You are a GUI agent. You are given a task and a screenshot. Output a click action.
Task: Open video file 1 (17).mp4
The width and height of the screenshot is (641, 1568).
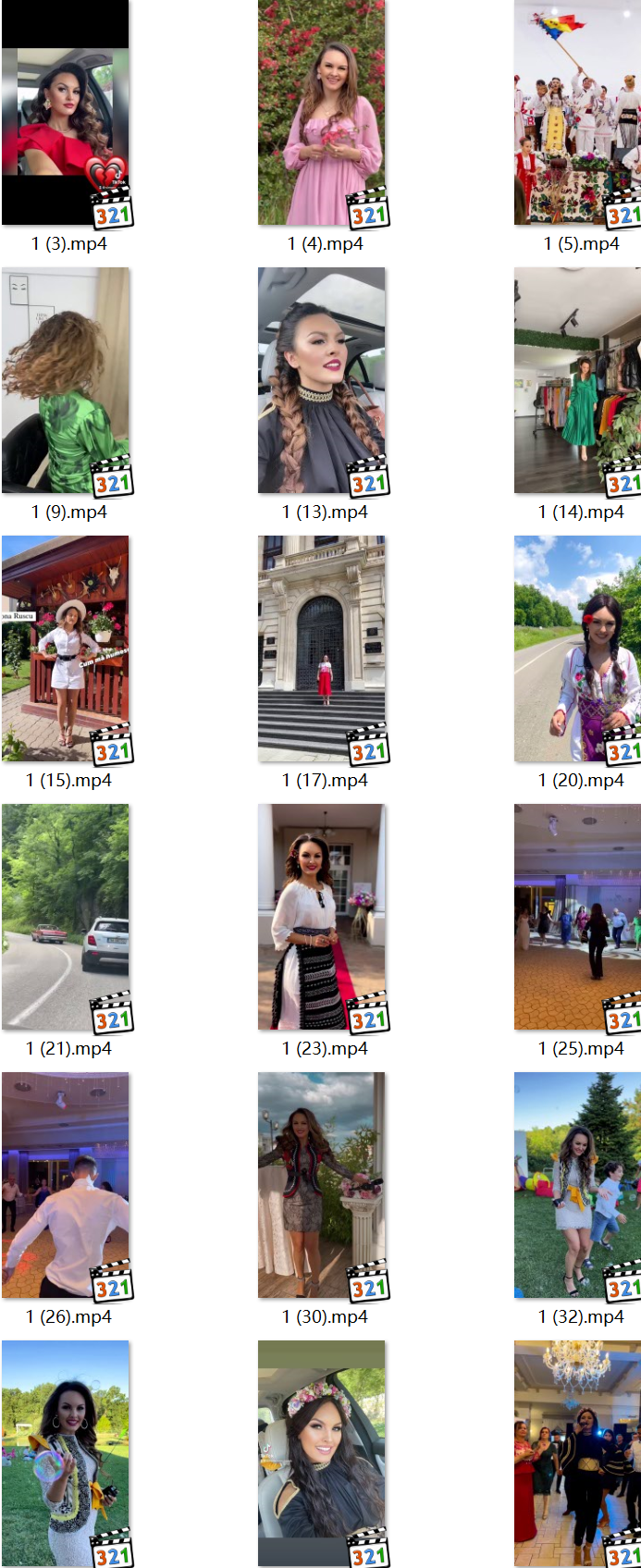(322, 648)
